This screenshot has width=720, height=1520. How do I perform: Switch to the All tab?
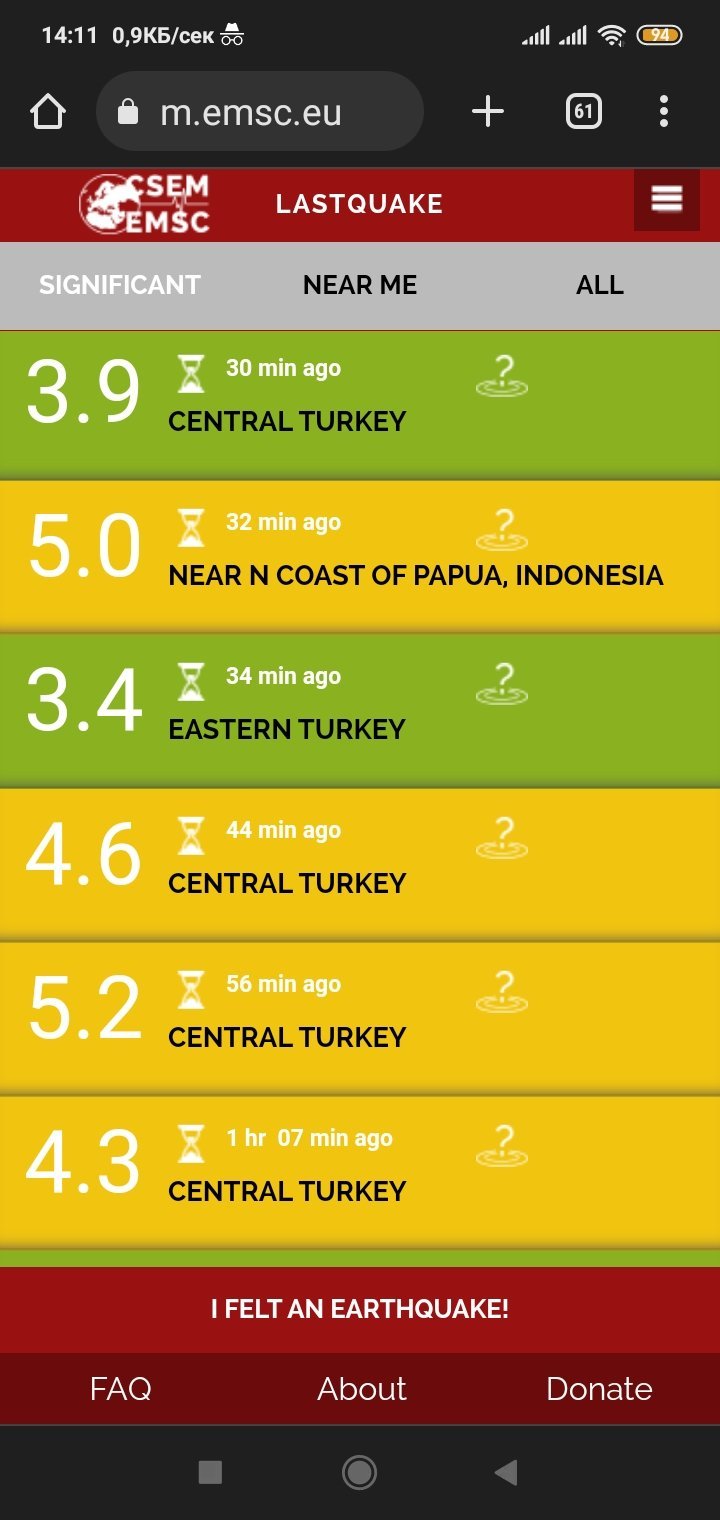(600, 285)
